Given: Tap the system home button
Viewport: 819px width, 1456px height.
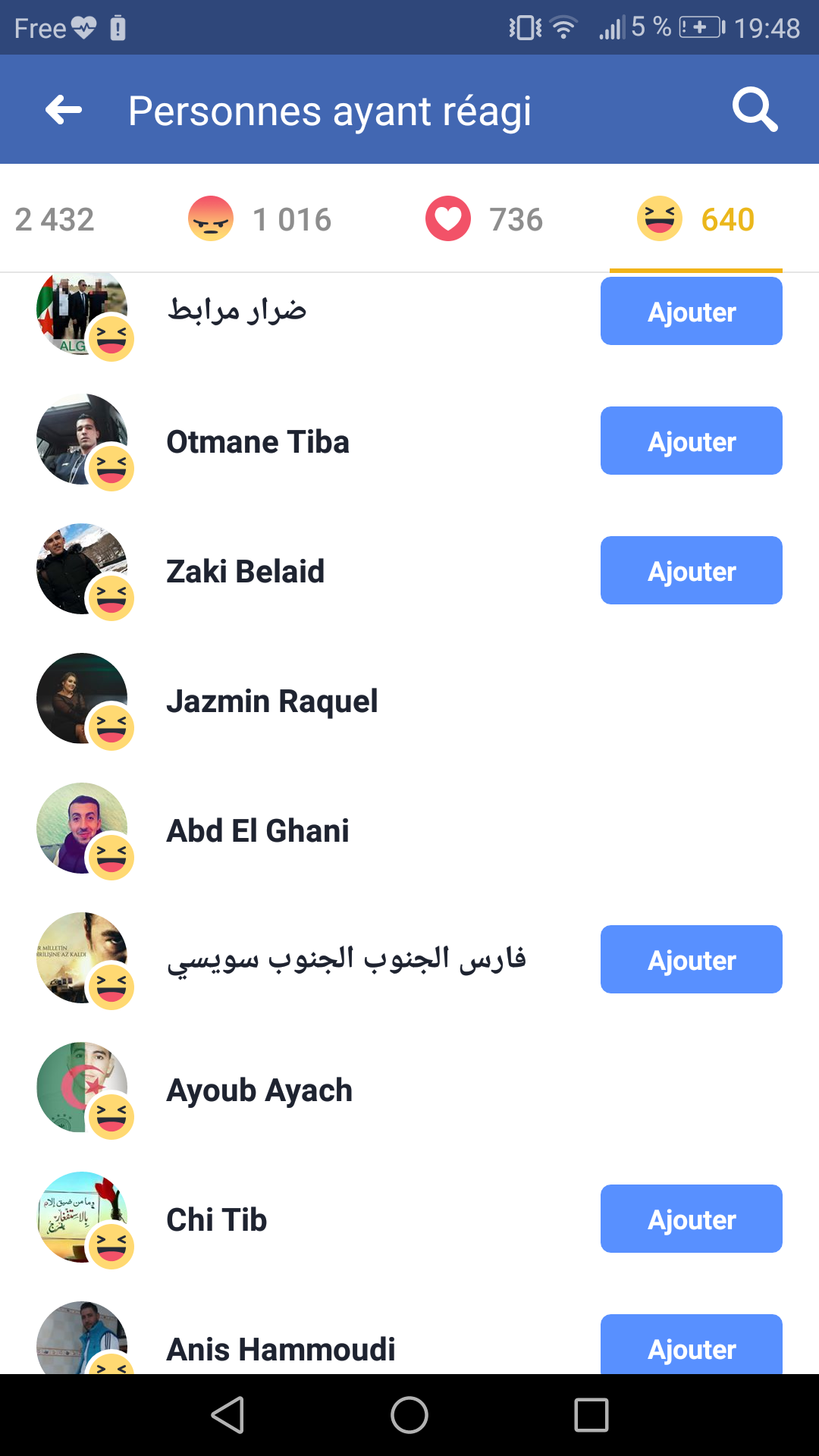Looking at the screenshot, I should coord(409,1415).
